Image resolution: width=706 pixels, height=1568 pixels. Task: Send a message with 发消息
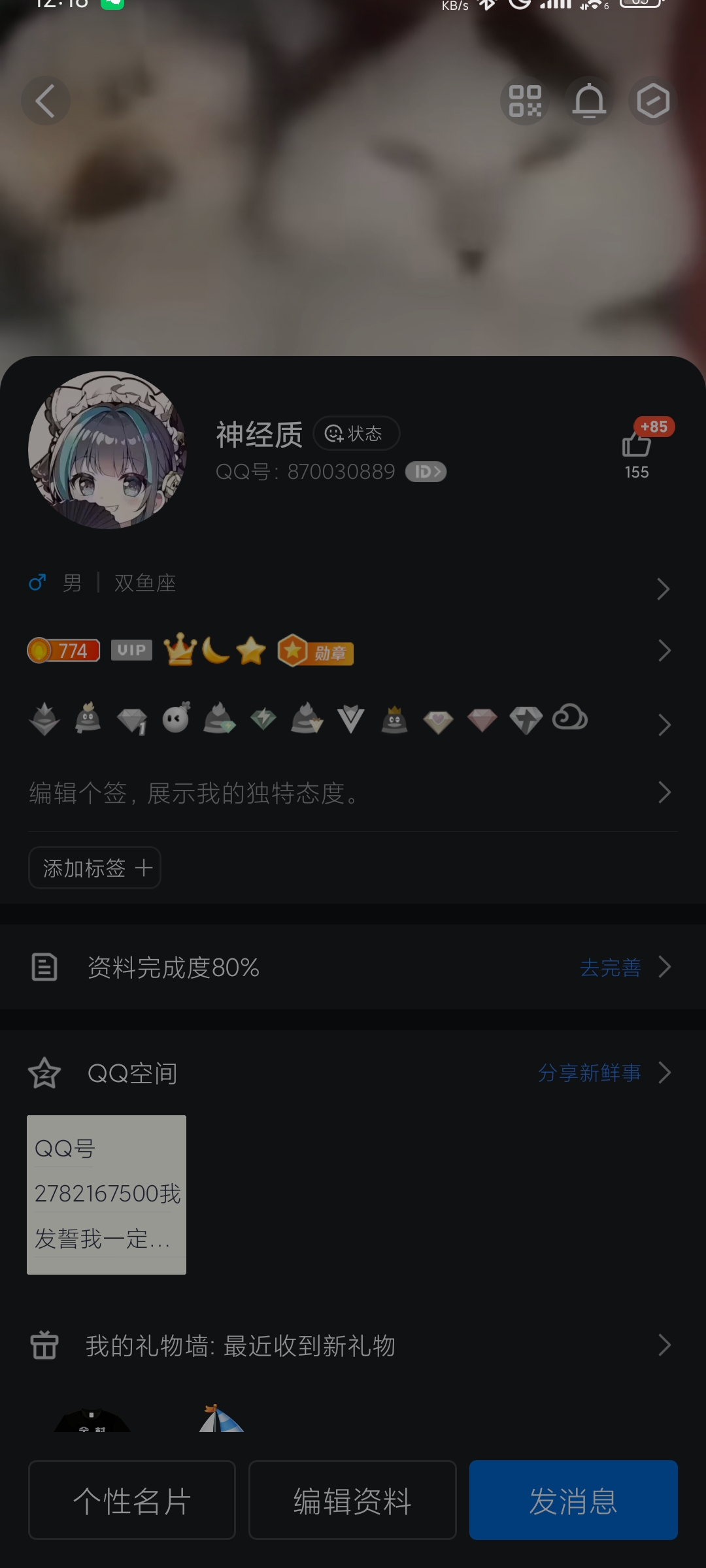pyautogui.click(x=573, y=1500)
